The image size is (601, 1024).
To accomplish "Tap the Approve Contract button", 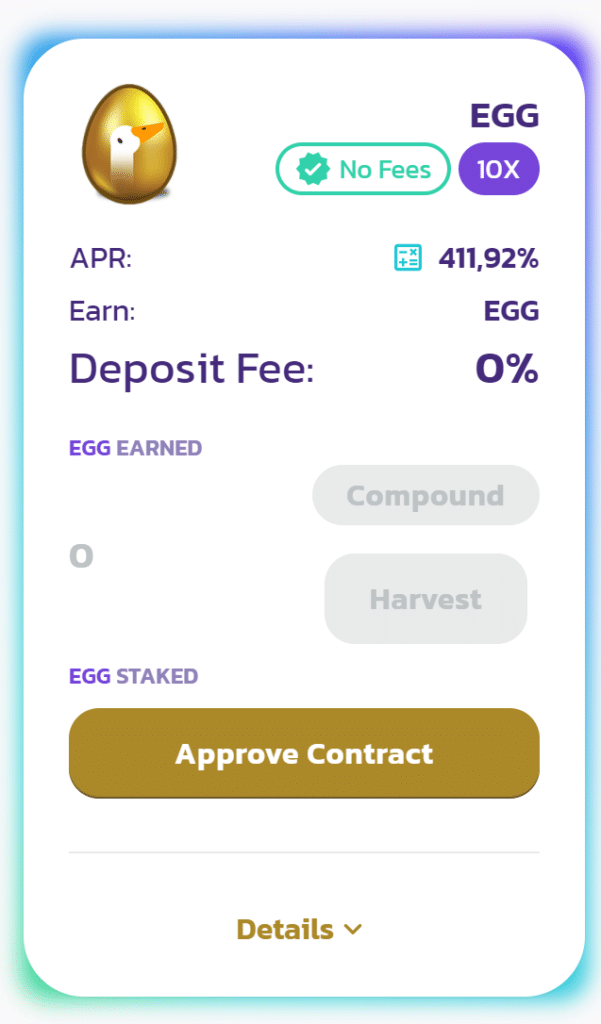I will pos(304,753).
